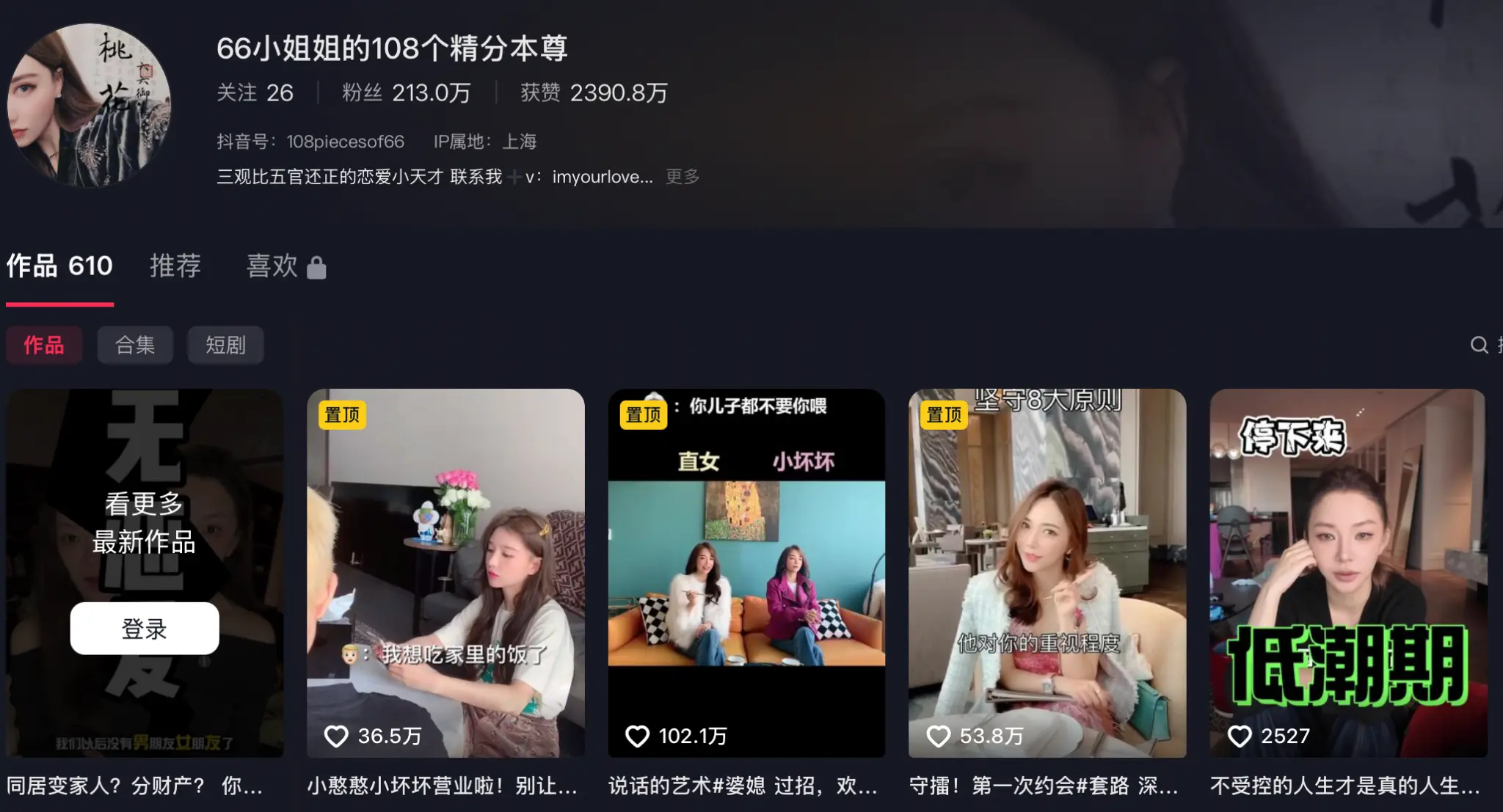
Task: Open the 低潮期 video with 2527 likes
Action: coord(1348,572)
